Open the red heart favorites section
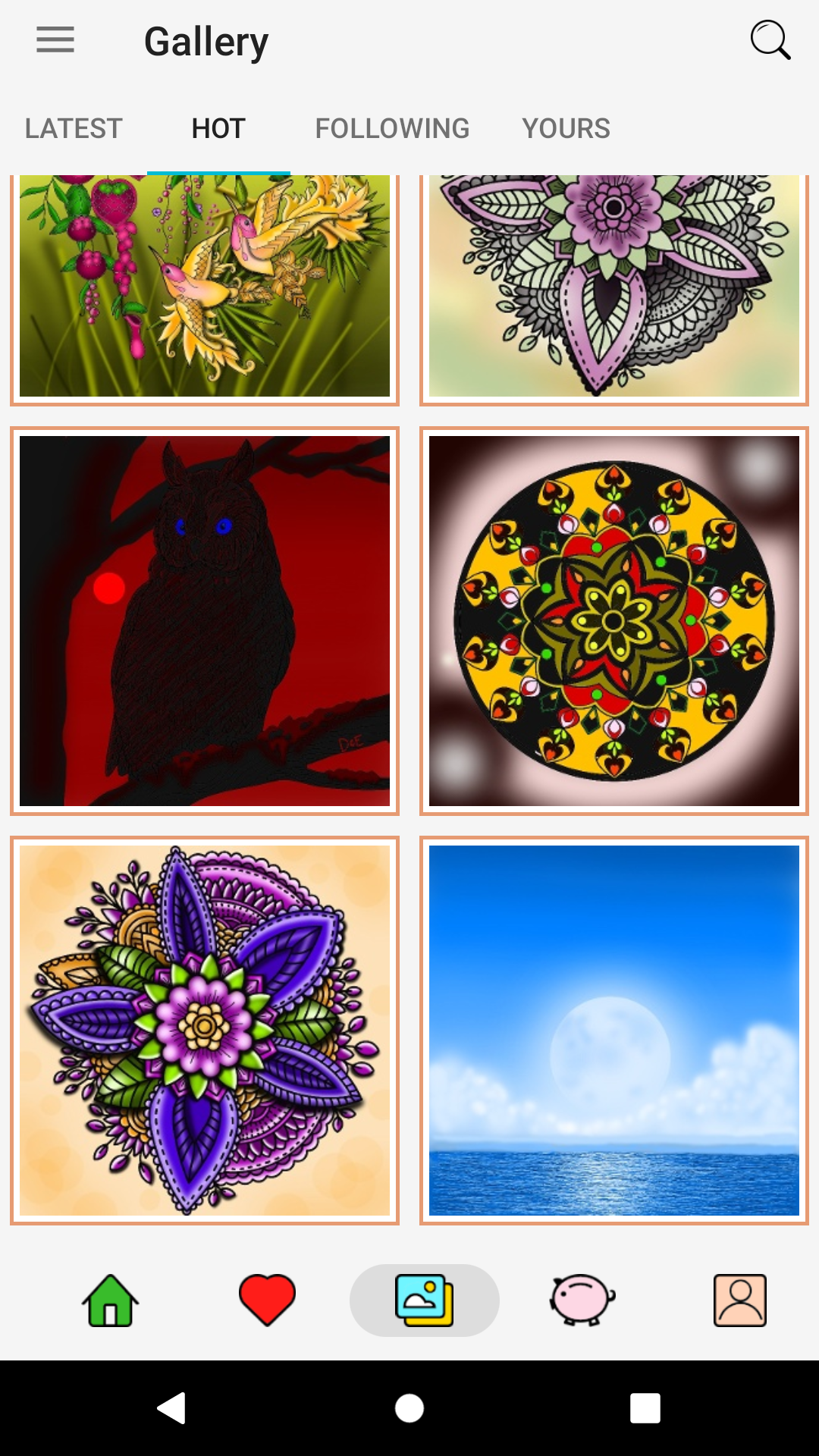Viewport: 819px width, 1456px height. tap(267, 1301)
